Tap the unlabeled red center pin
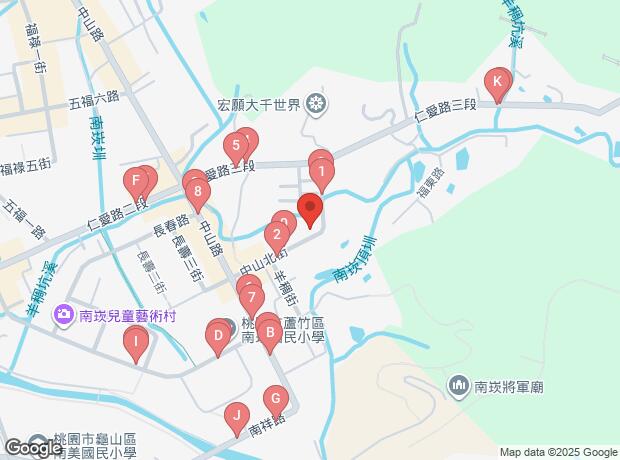The image size is (620, 460). [x=310, y=211]
